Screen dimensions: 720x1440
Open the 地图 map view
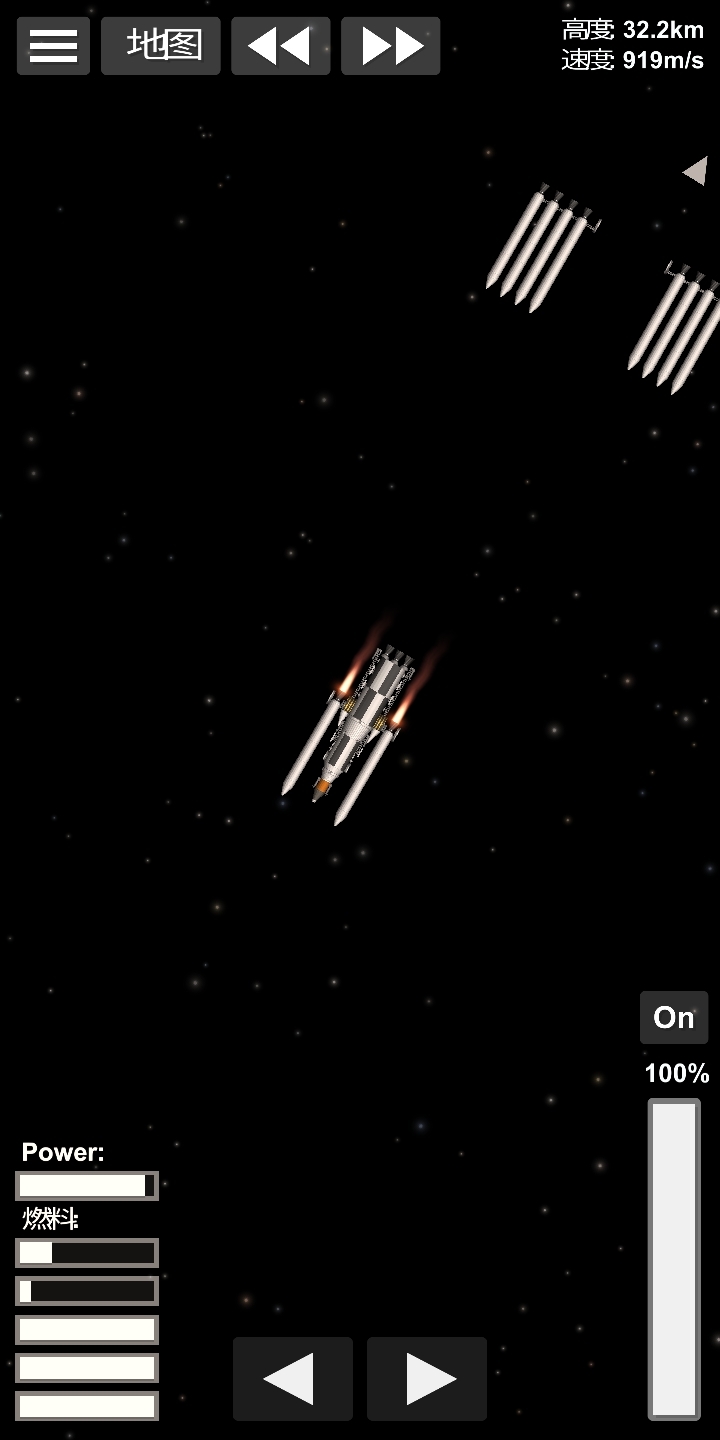(x=161, y=46)
